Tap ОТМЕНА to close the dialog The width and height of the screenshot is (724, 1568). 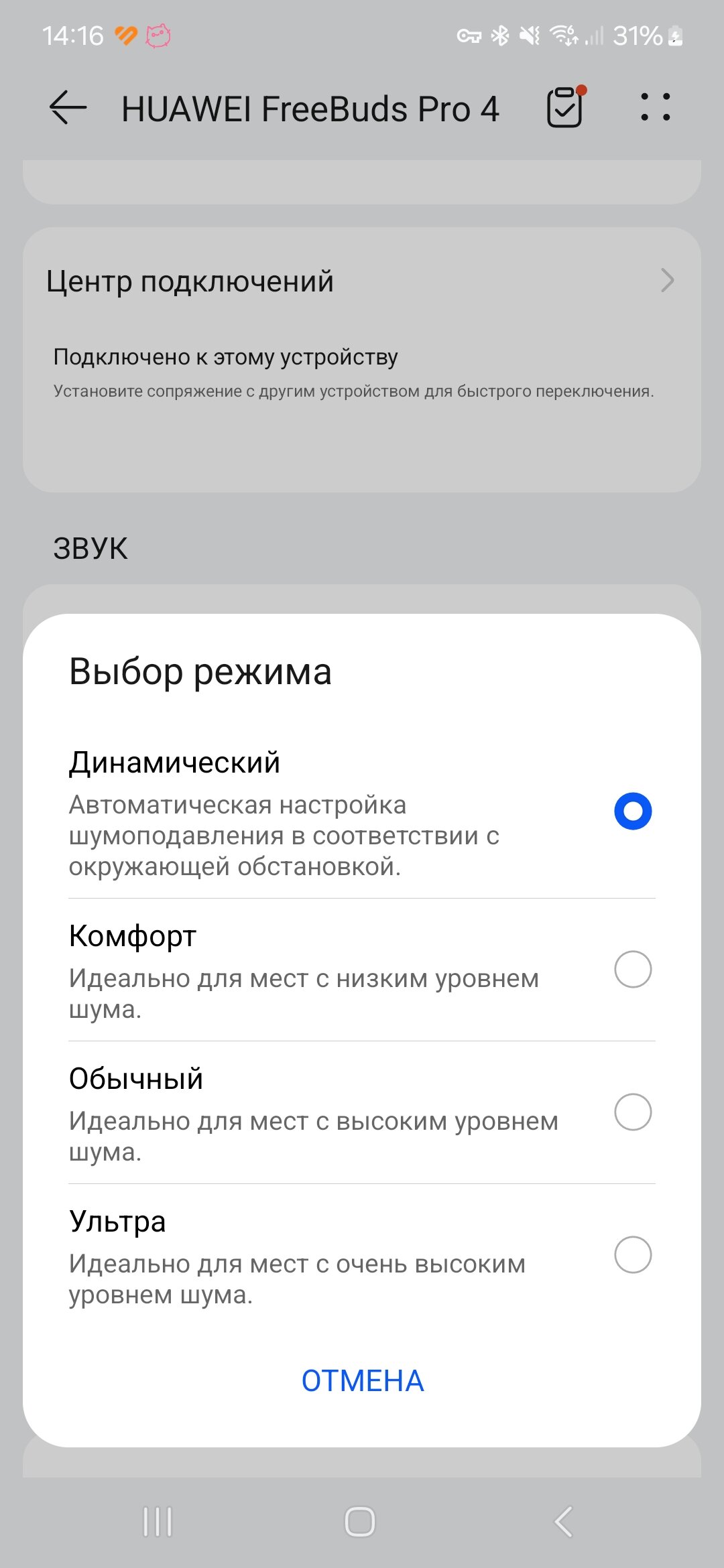[363, 1381]
